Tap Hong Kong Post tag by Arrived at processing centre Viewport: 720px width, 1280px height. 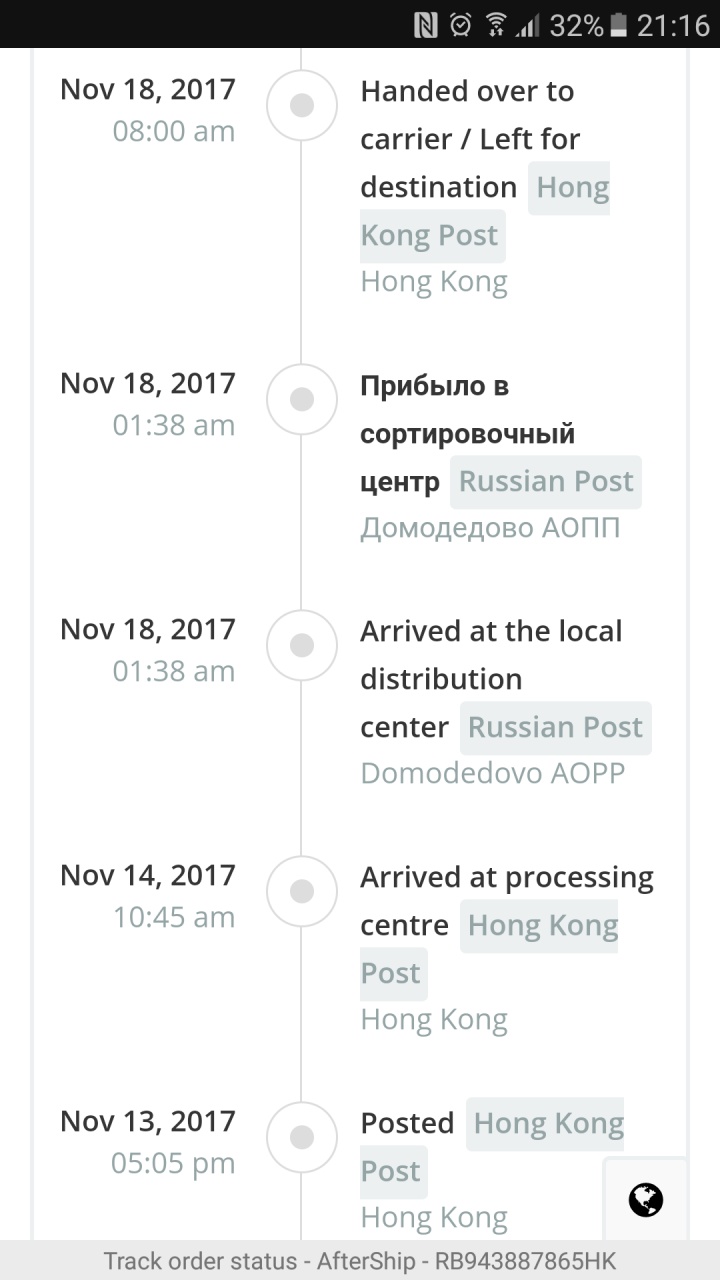(541, 926)
